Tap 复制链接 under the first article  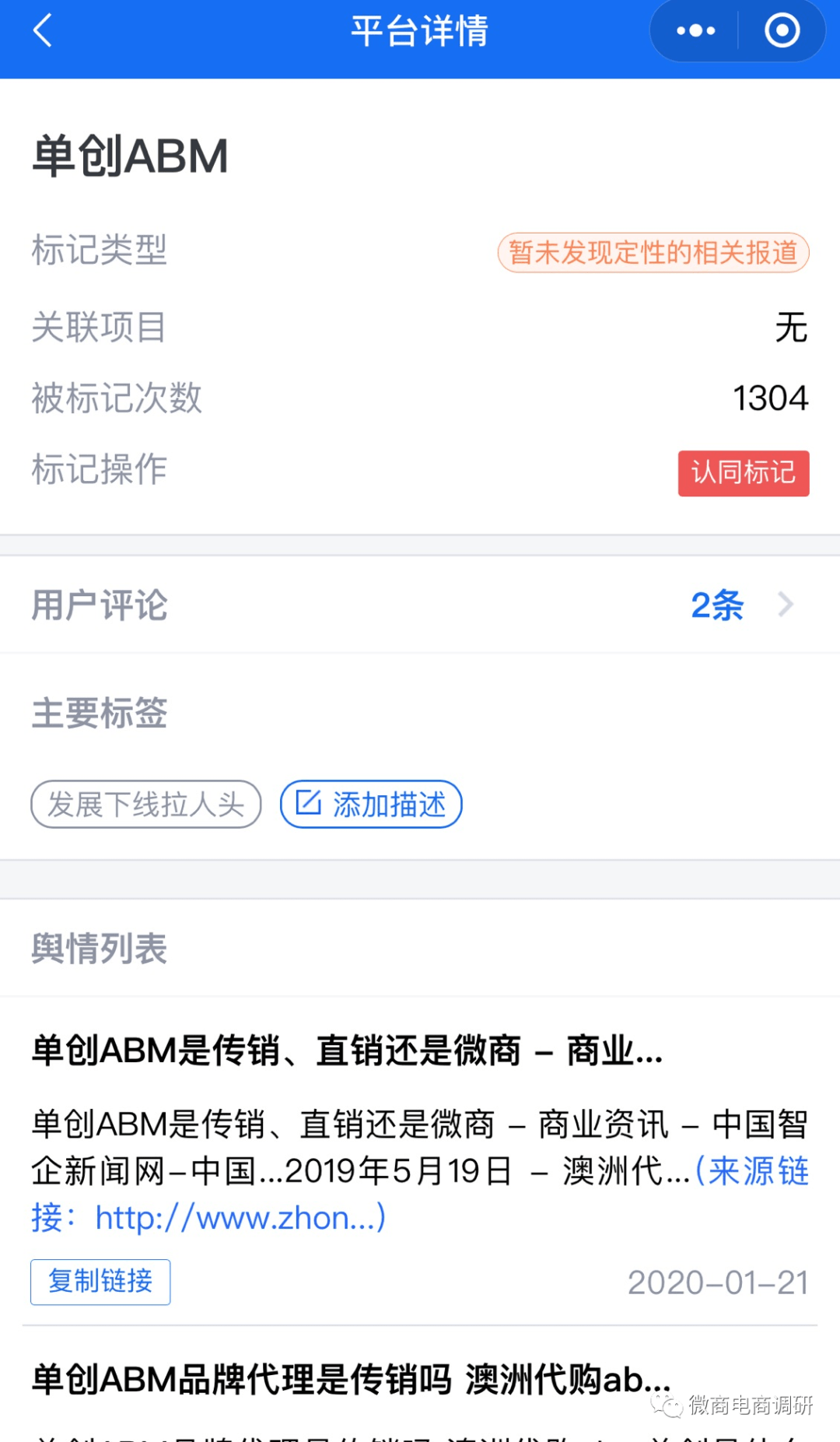100,1282
